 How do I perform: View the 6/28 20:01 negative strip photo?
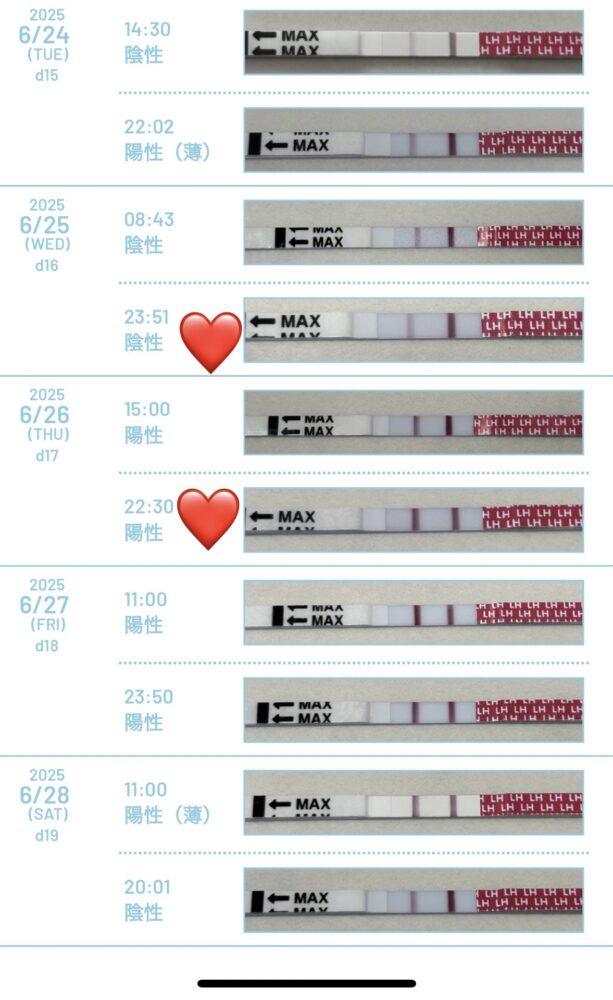(413, 900)
